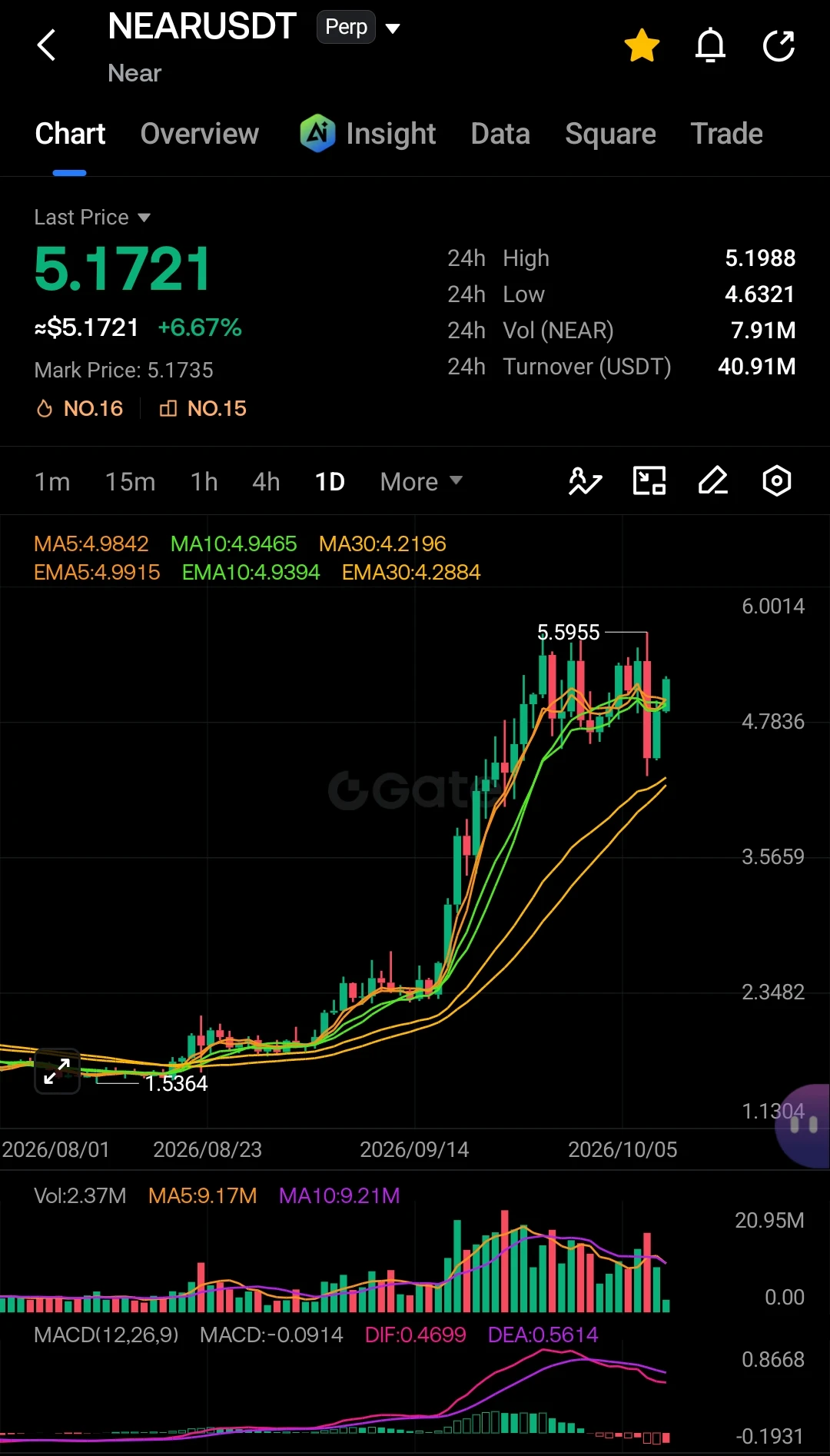This screenshot has height=1456, width=830.
Task: Open the chart drawing pencil tool
Action: coord(712,481)
